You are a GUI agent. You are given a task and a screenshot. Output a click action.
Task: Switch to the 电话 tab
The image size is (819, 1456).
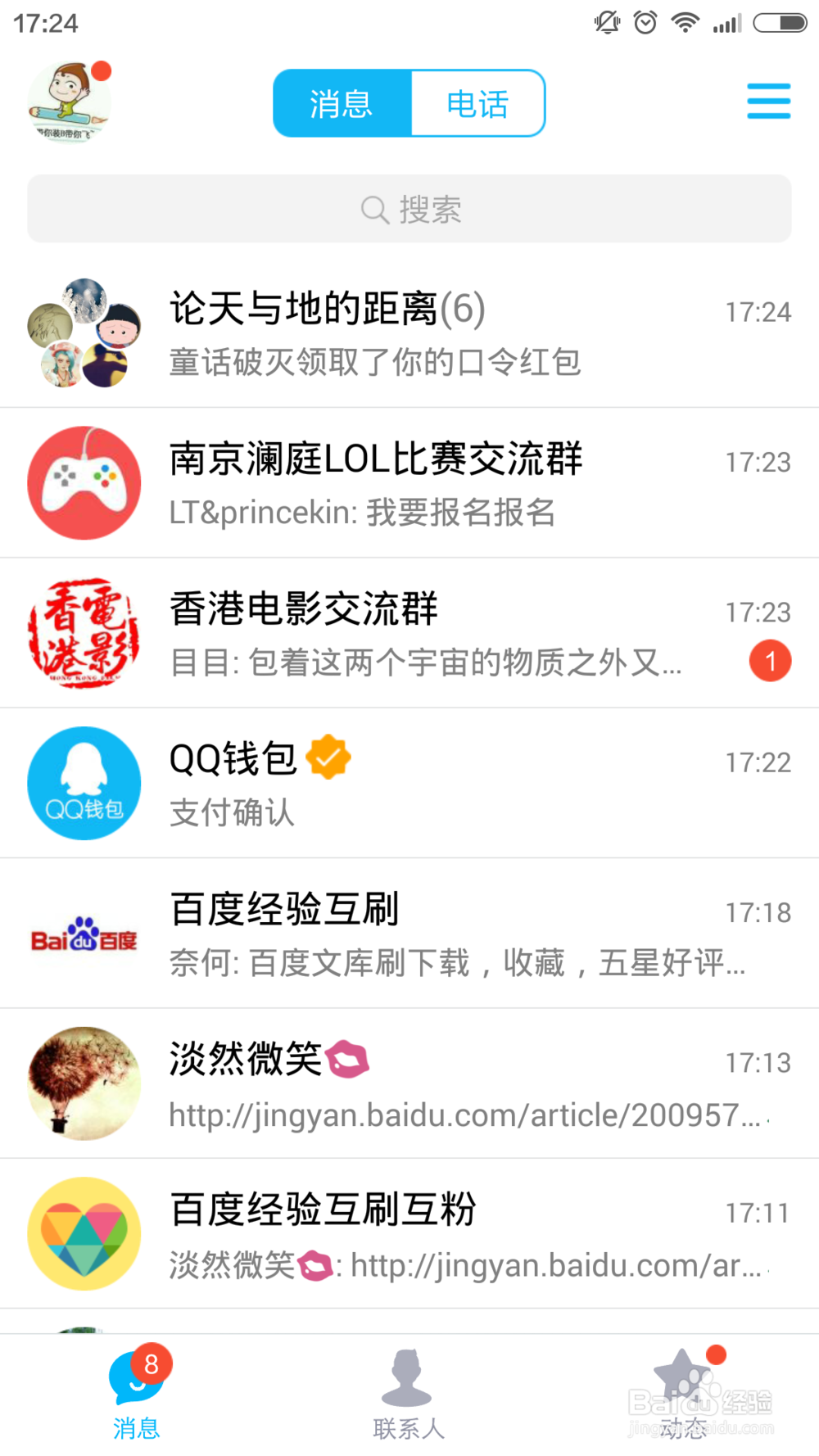[477, 104]
